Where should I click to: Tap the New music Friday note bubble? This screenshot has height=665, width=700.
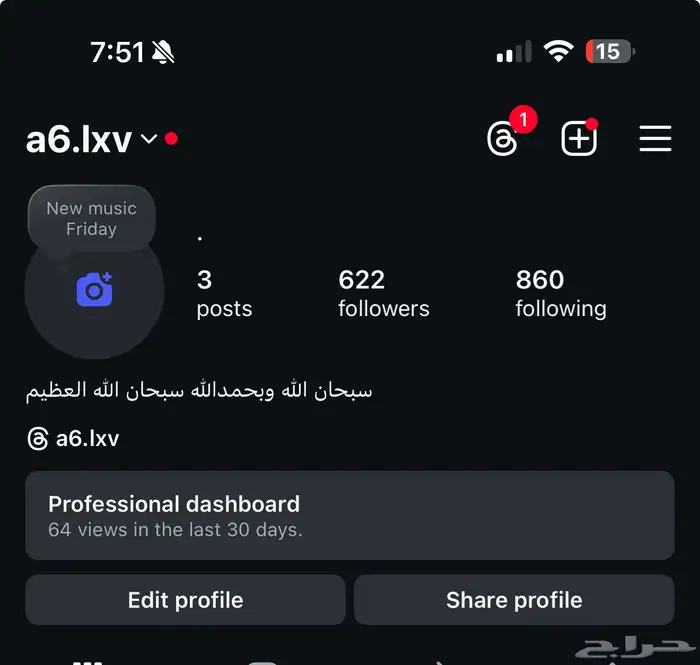click(91, 219)
